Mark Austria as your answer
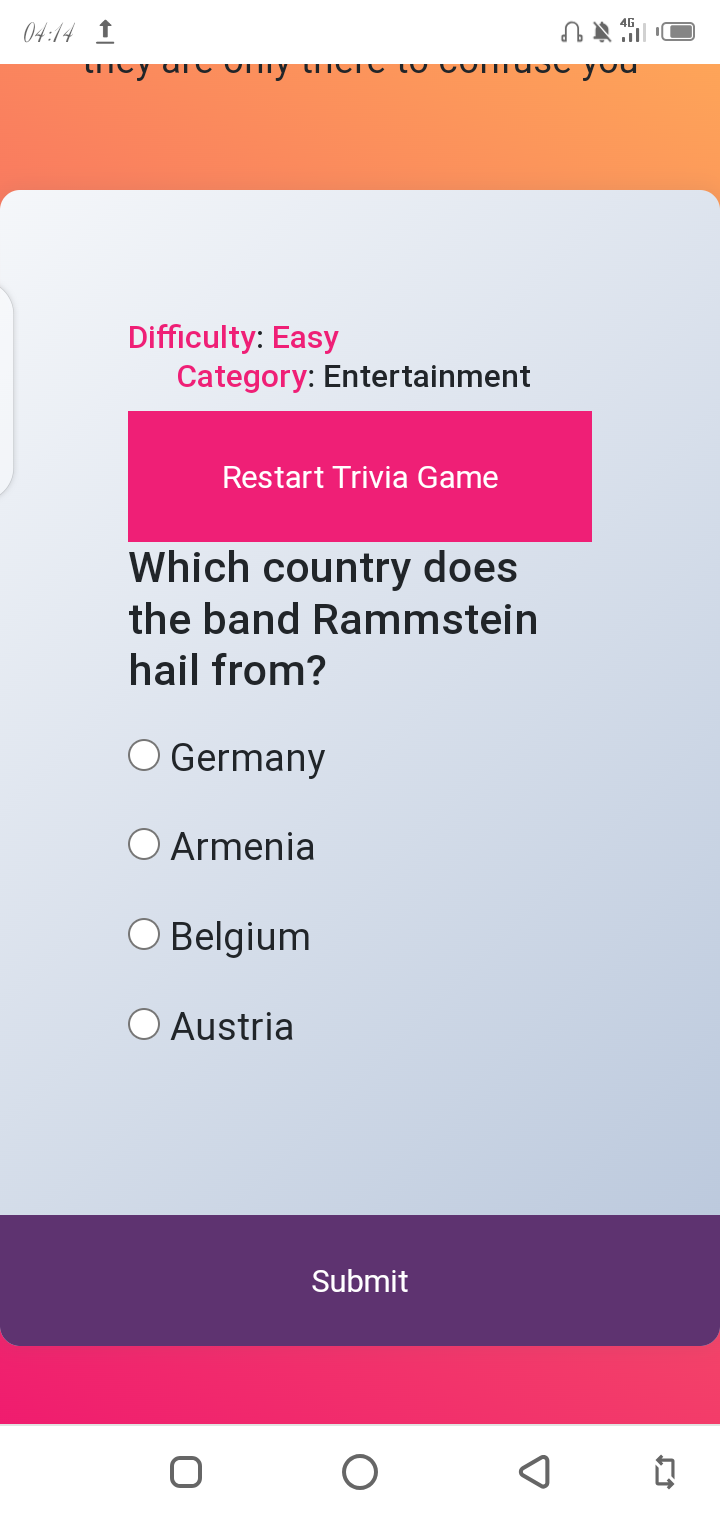Viewport: 720px width, 1520px height. click(x=145, y=1024)
